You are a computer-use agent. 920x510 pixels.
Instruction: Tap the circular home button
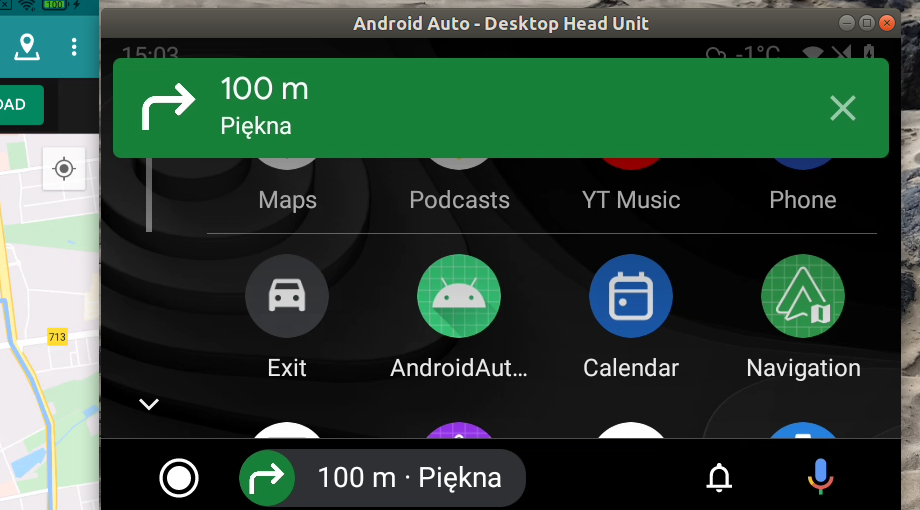coord(179,478)
